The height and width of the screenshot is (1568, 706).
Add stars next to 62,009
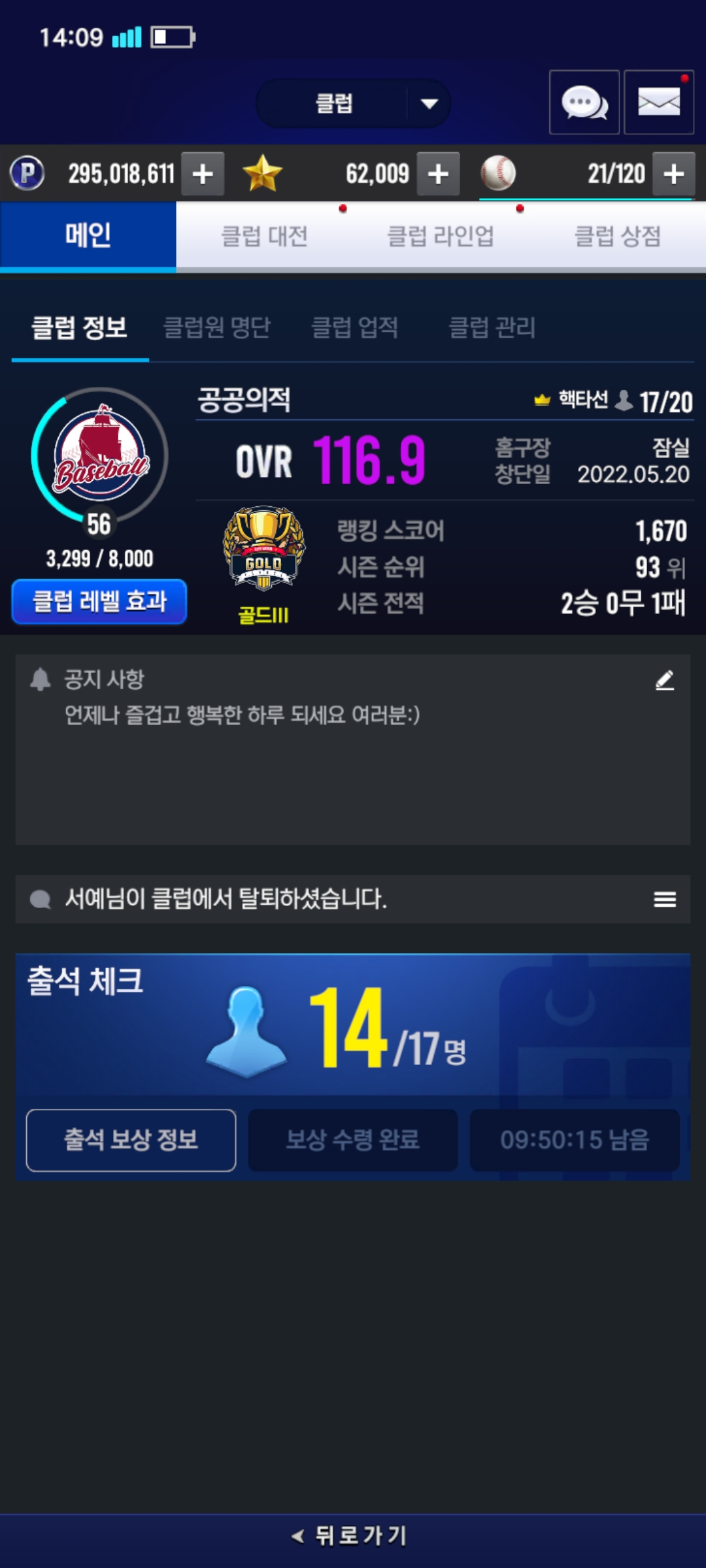[x=438, y=174]
